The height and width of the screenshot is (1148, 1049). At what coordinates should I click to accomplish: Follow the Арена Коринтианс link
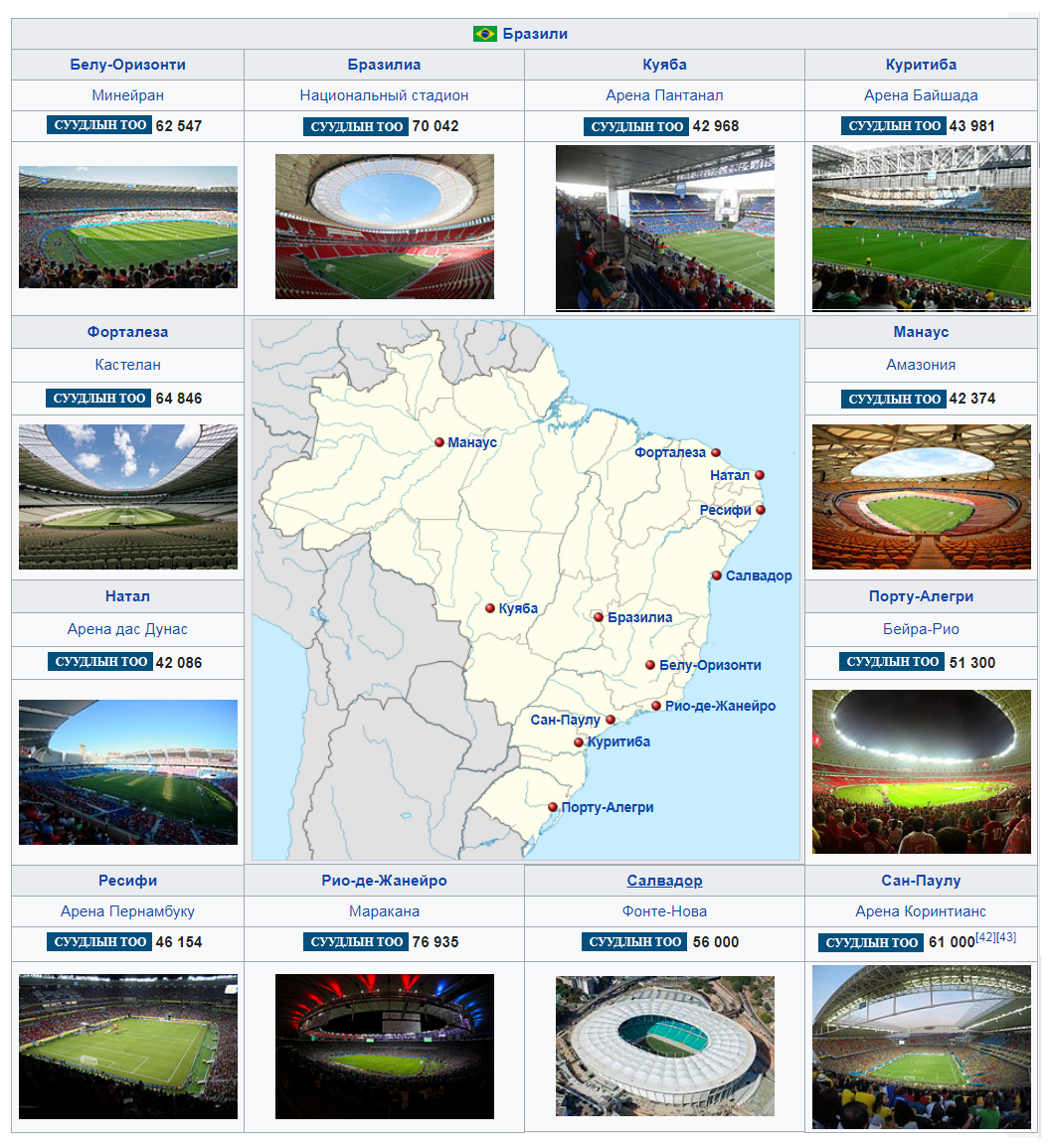click(x=921, y=911)
